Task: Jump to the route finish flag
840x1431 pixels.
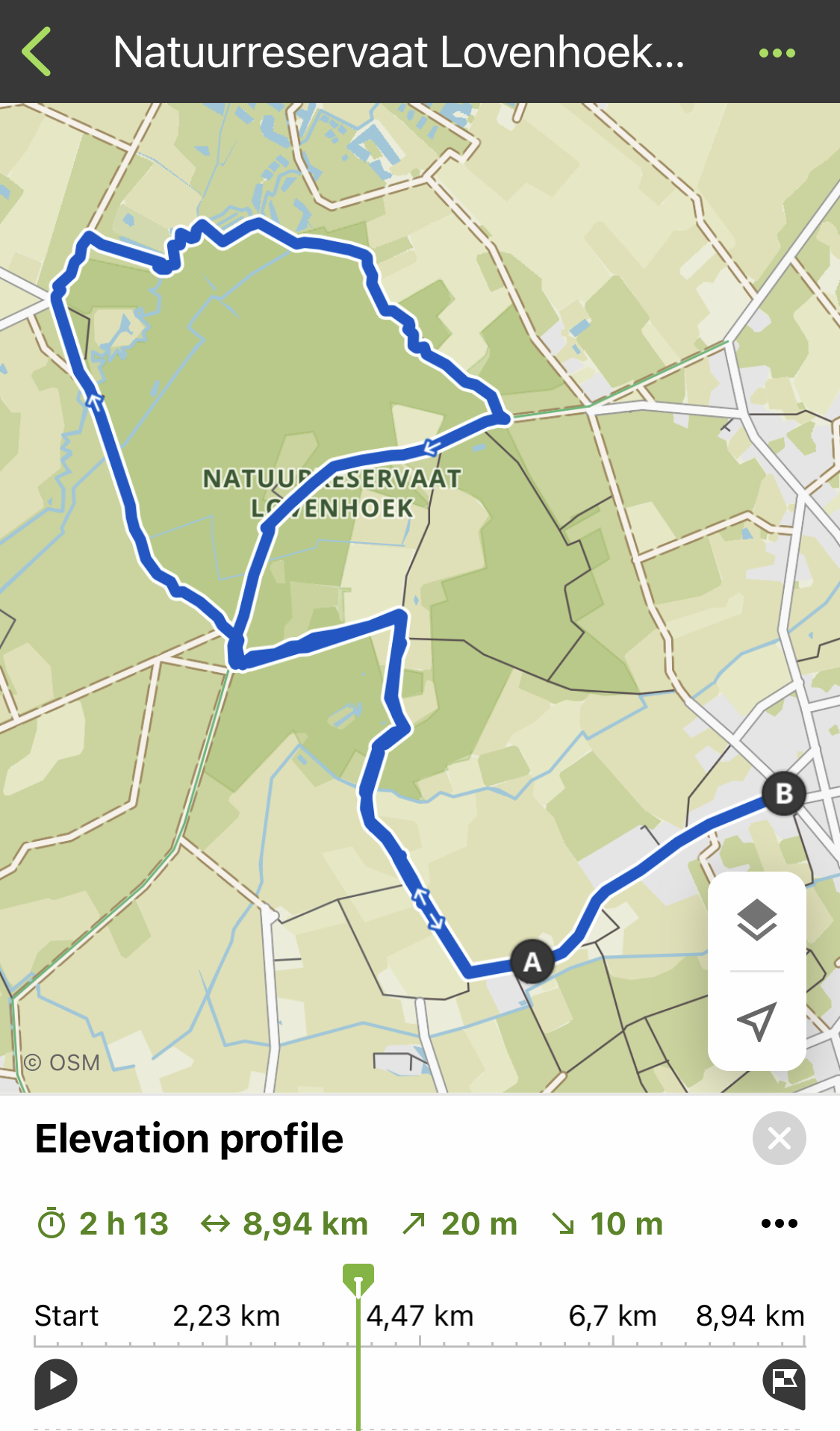Action: pos(784,1382)
